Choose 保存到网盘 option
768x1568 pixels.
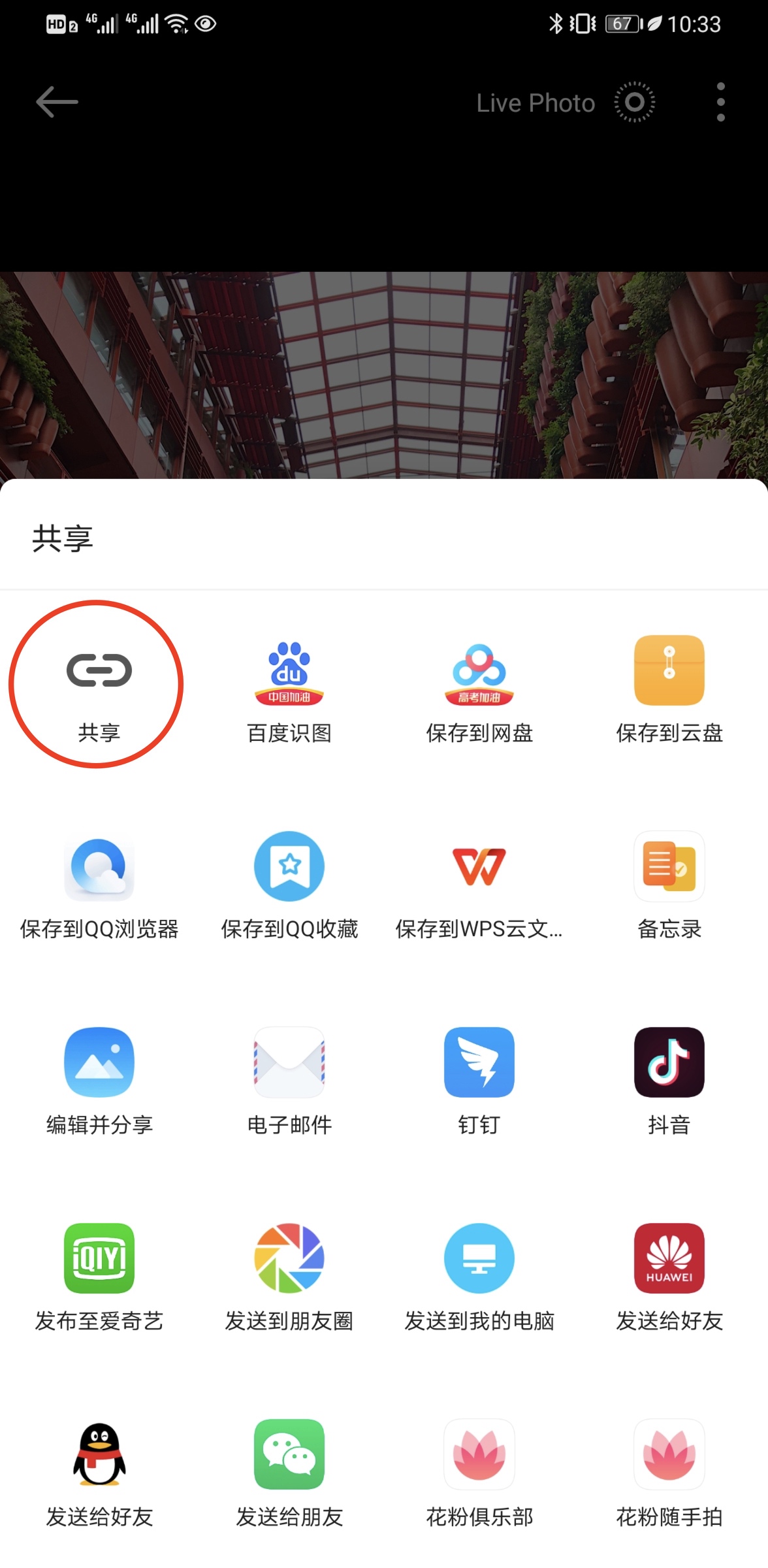pos(479,673)
